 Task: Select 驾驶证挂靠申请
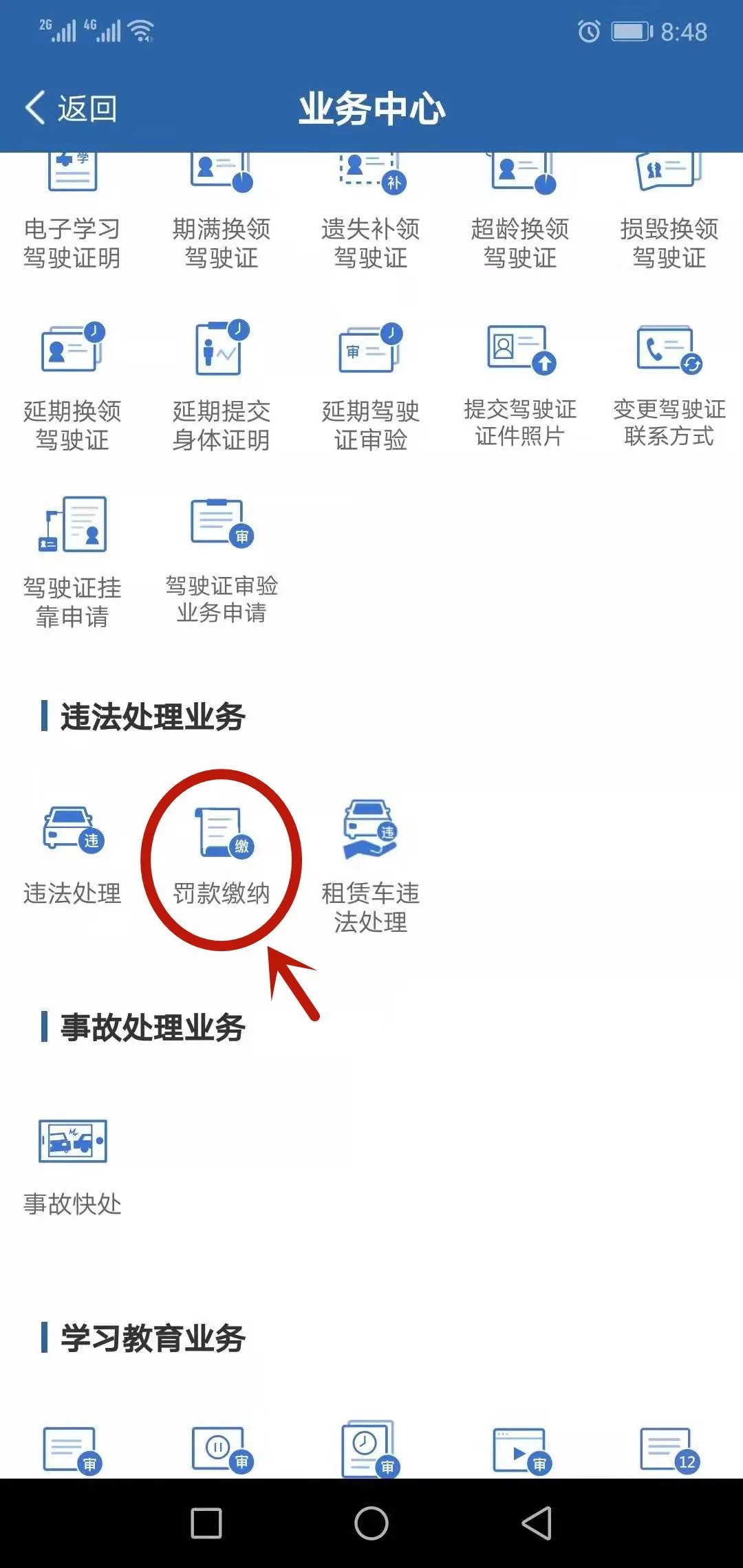coord(72,560)
